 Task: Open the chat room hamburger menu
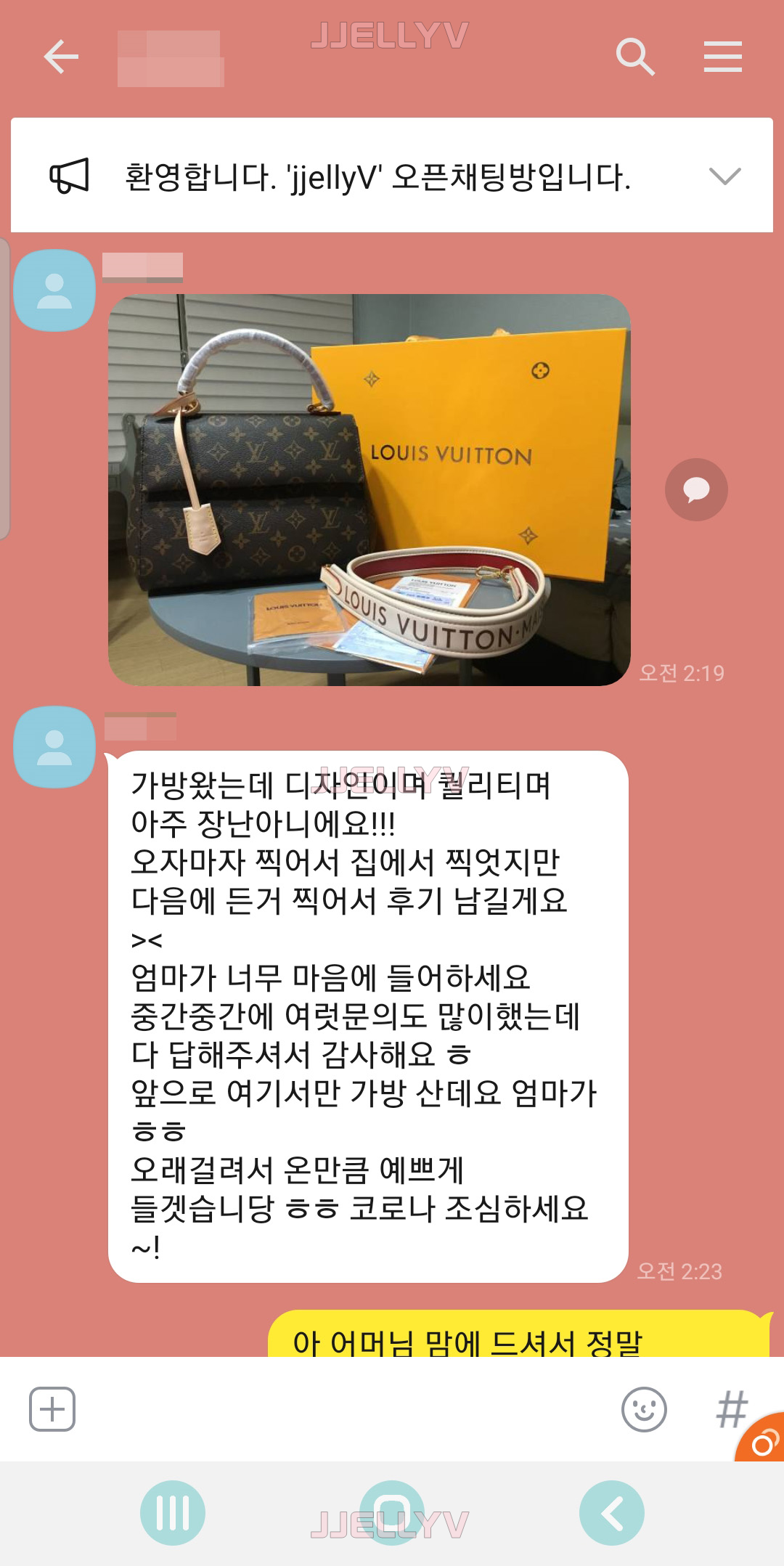[722, 57]
